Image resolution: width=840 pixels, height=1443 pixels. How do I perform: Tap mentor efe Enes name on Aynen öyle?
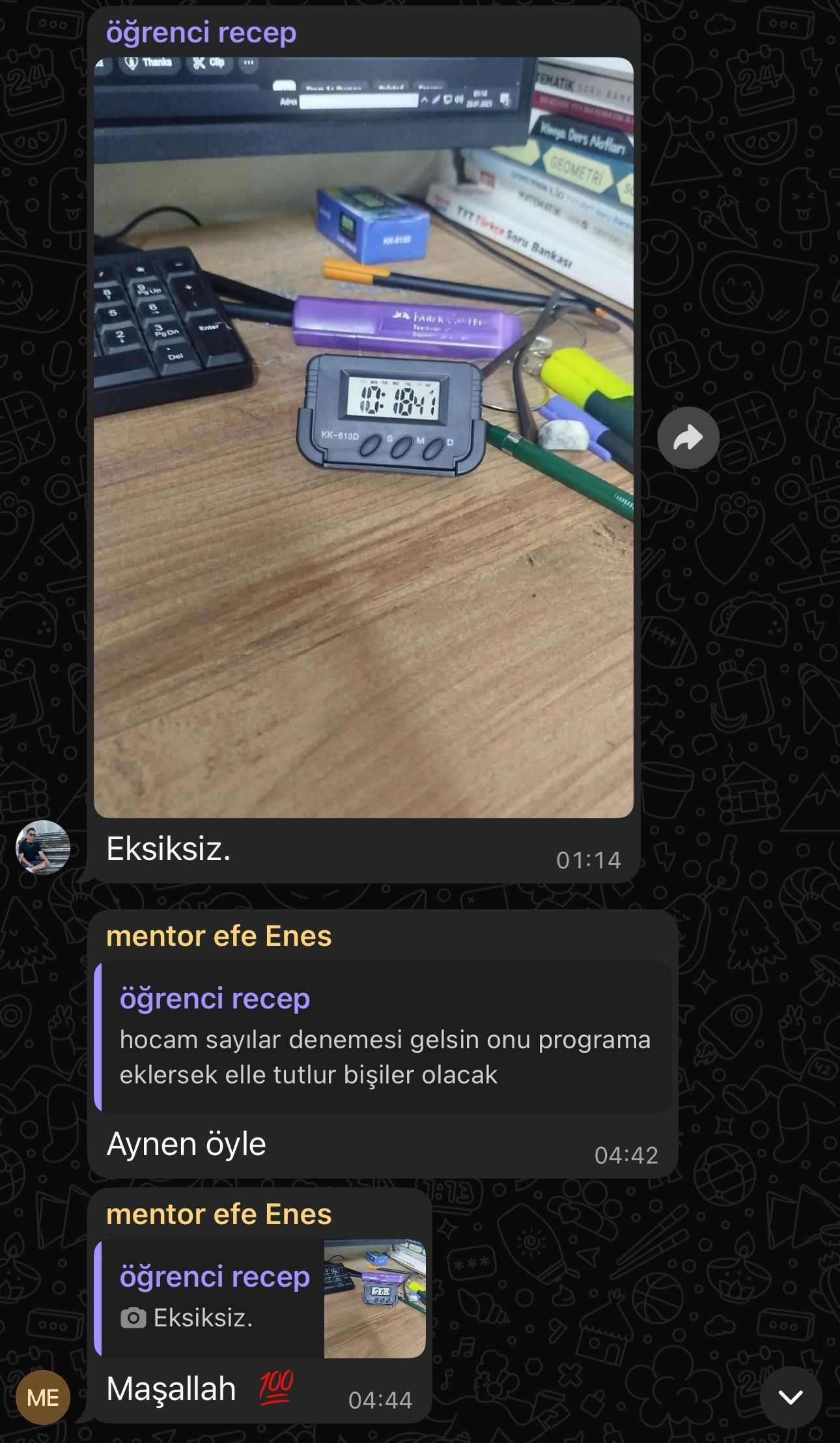point(219,936)
